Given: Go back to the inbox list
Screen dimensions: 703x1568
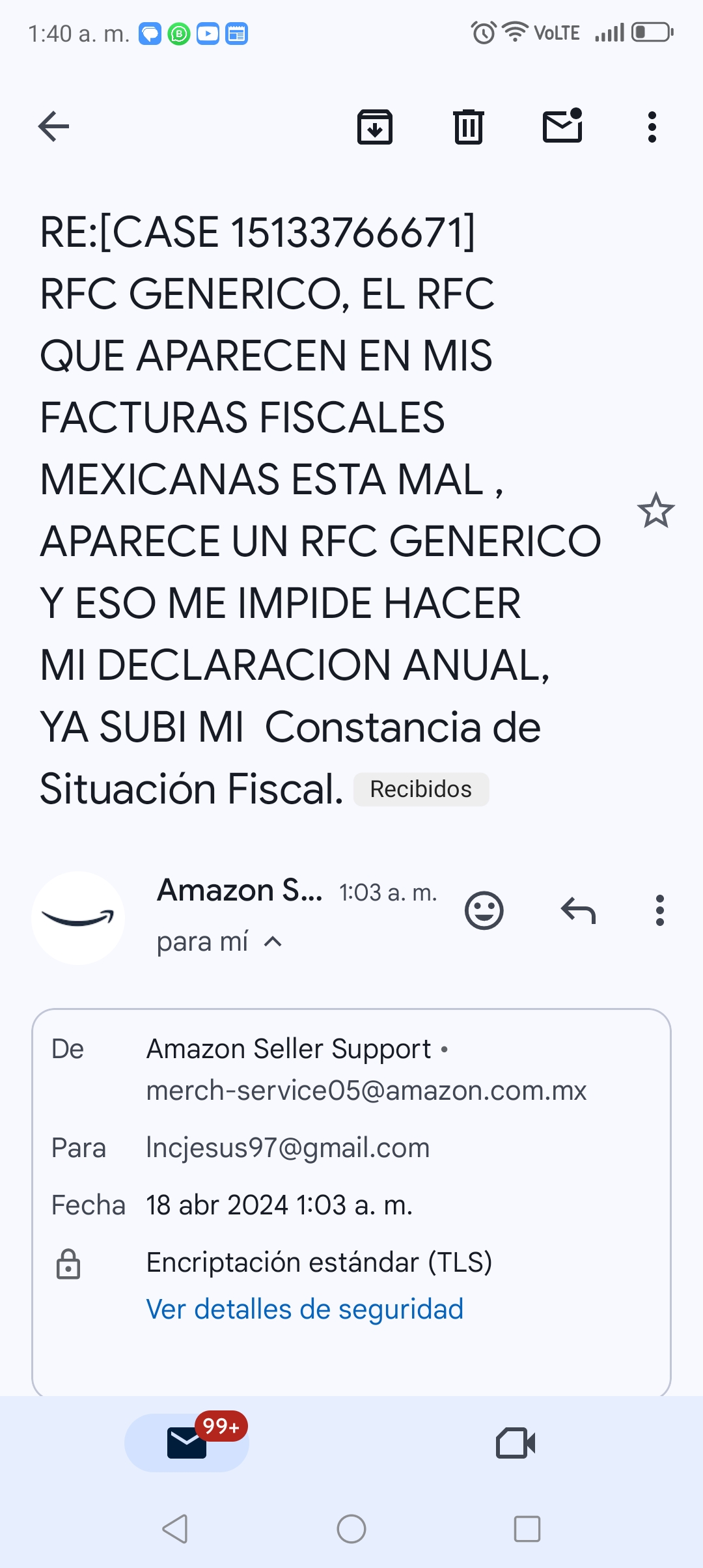Looking at the screenshot, I should coord(53,126).
